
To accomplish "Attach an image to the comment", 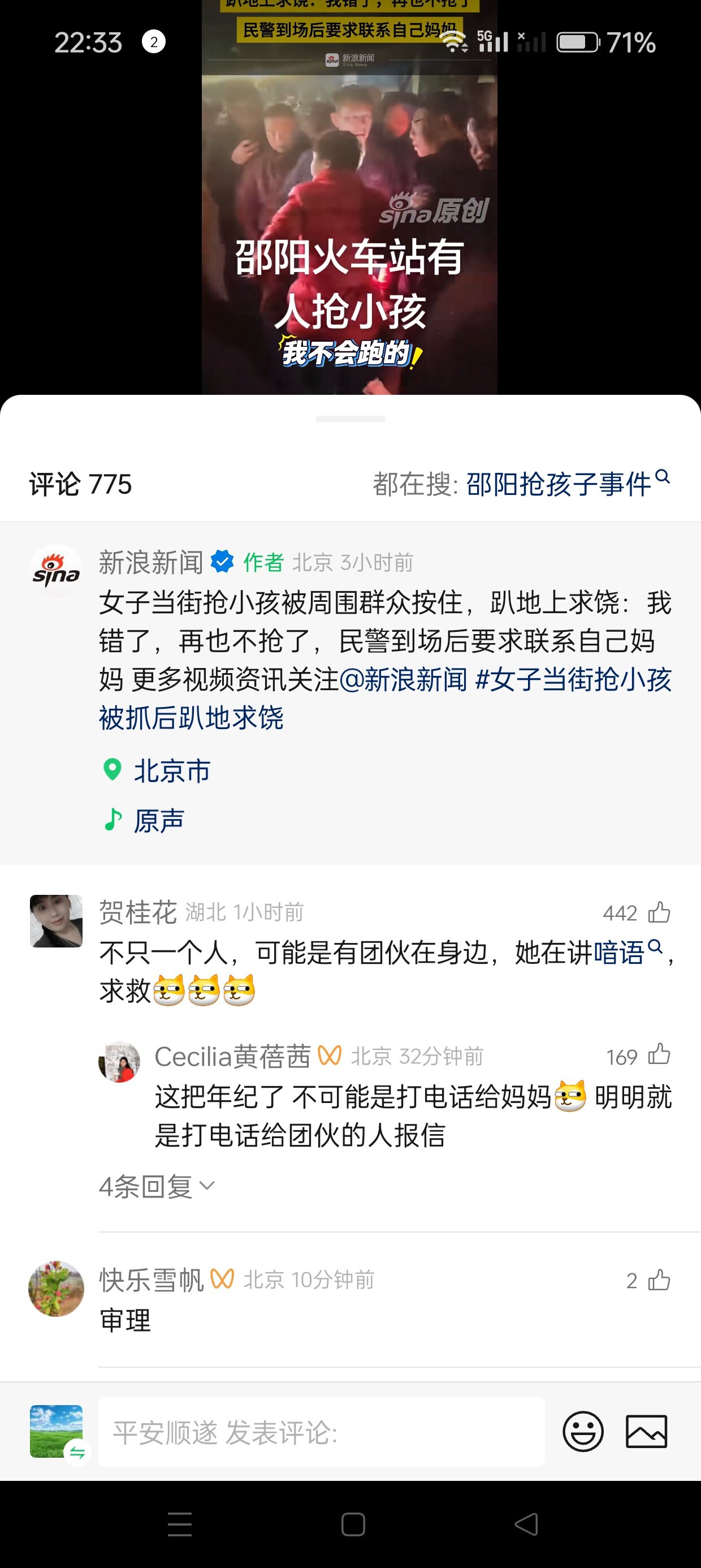I will click(646, 1432).
